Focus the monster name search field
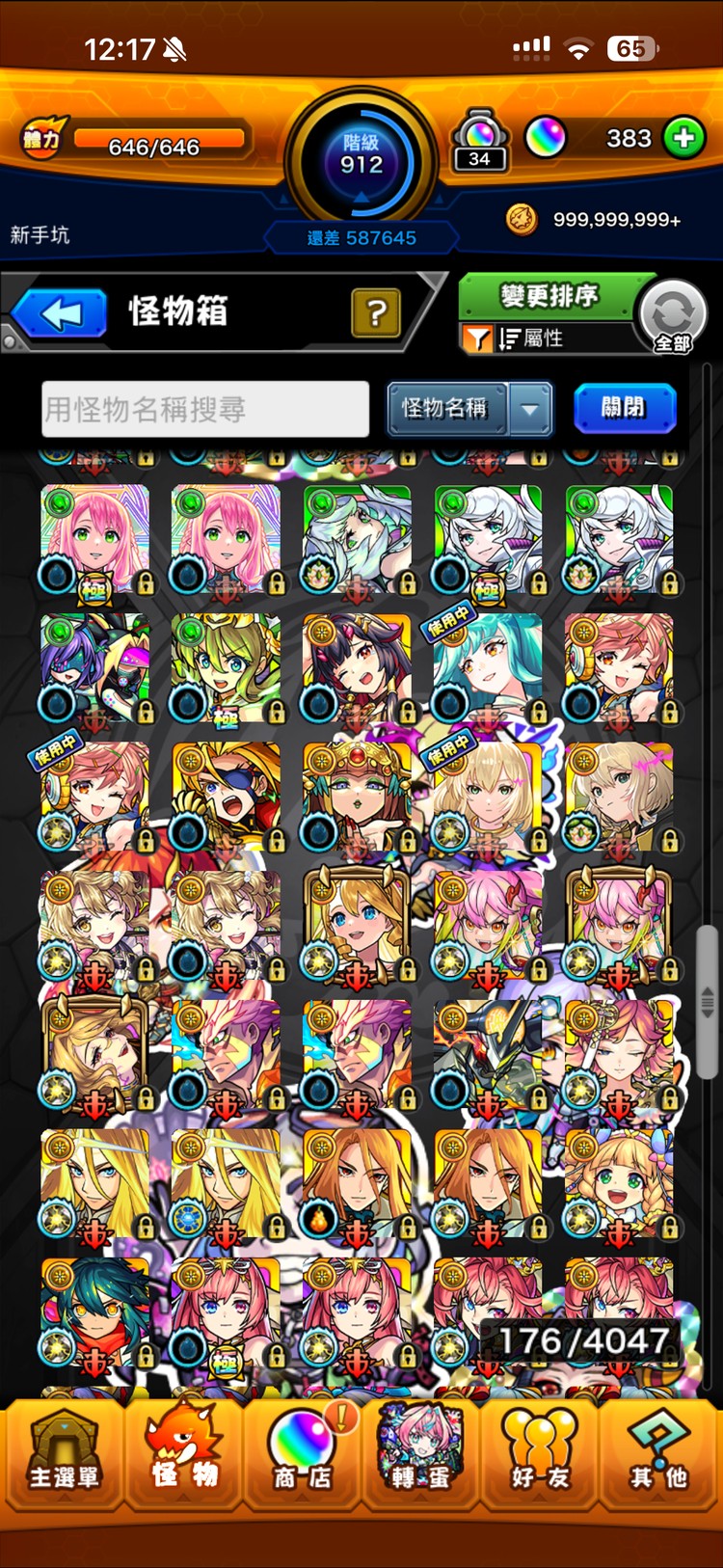Viewport: 723px width, 1568px height. (205, 409)
